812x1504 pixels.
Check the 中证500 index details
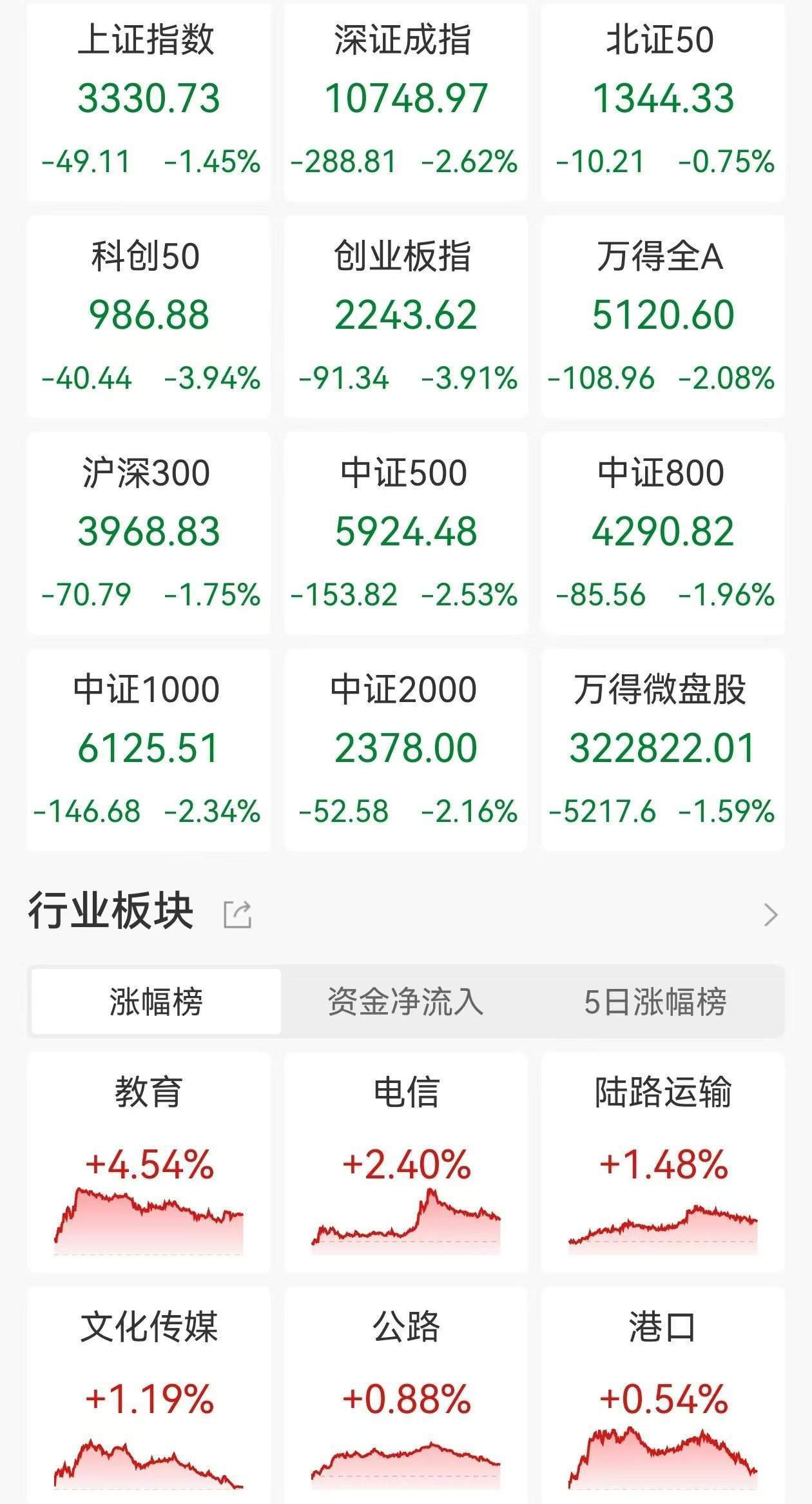tap(406, 532)
